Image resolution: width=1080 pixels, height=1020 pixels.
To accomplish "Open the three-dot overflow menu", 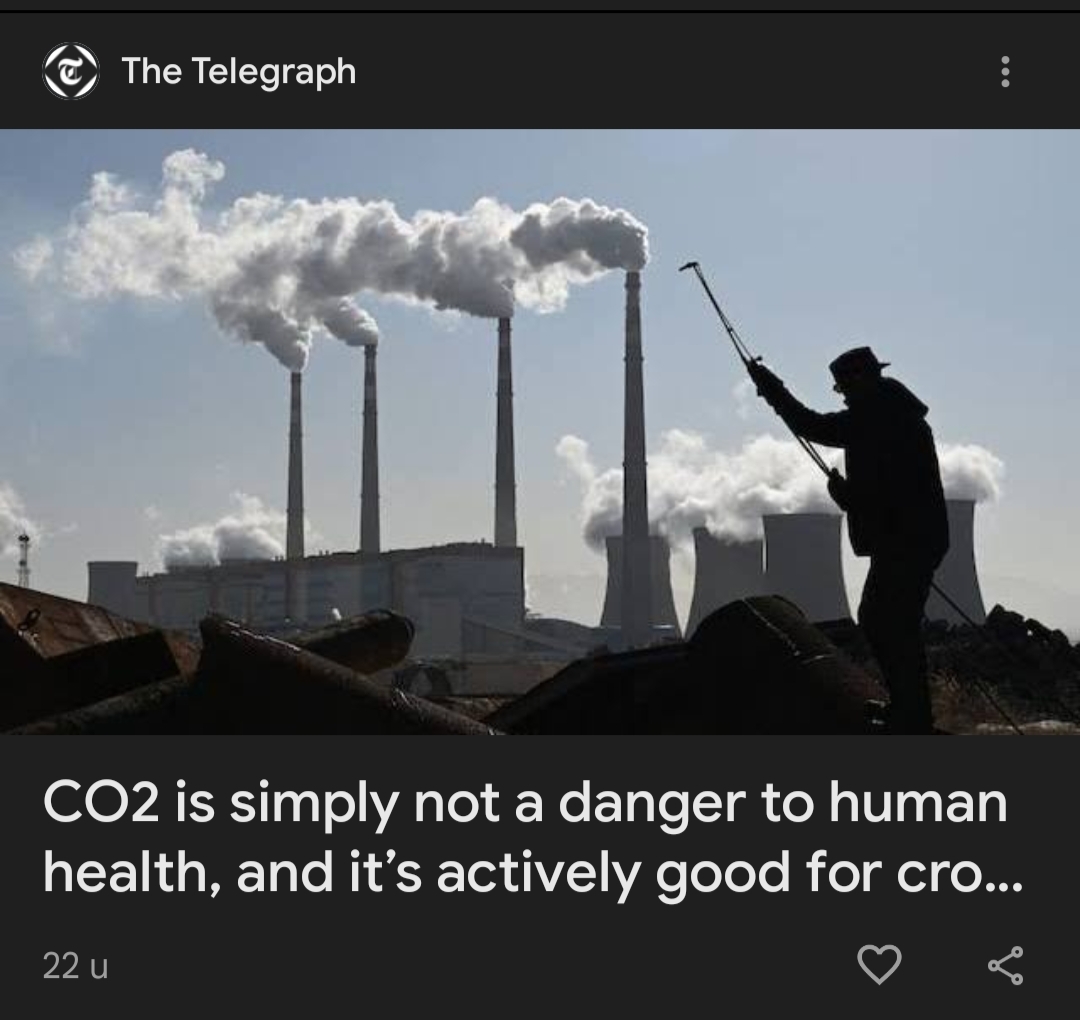I will click(x=1005, y=72).
